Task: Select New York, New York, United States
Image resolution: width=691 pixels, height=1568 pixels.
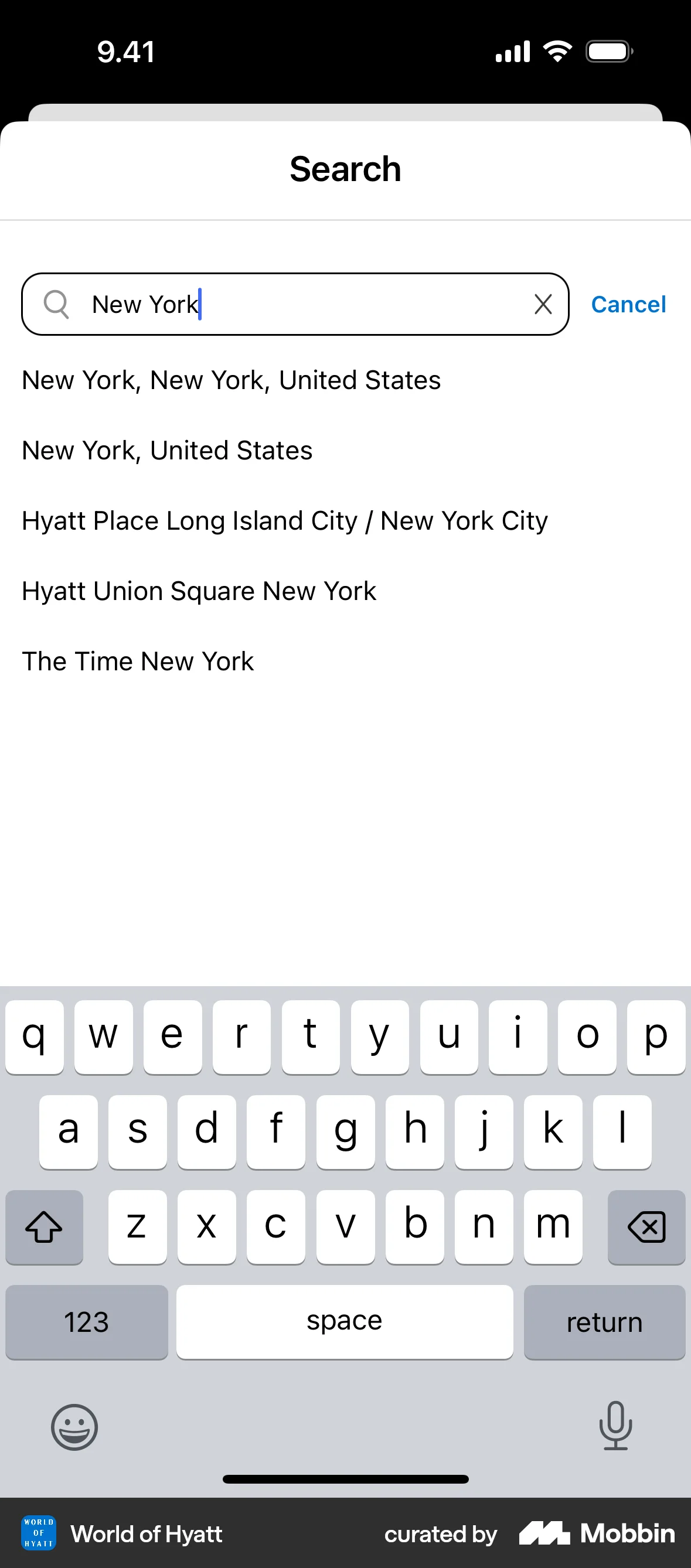Action: pyautogui.click(x=232, y=380)
